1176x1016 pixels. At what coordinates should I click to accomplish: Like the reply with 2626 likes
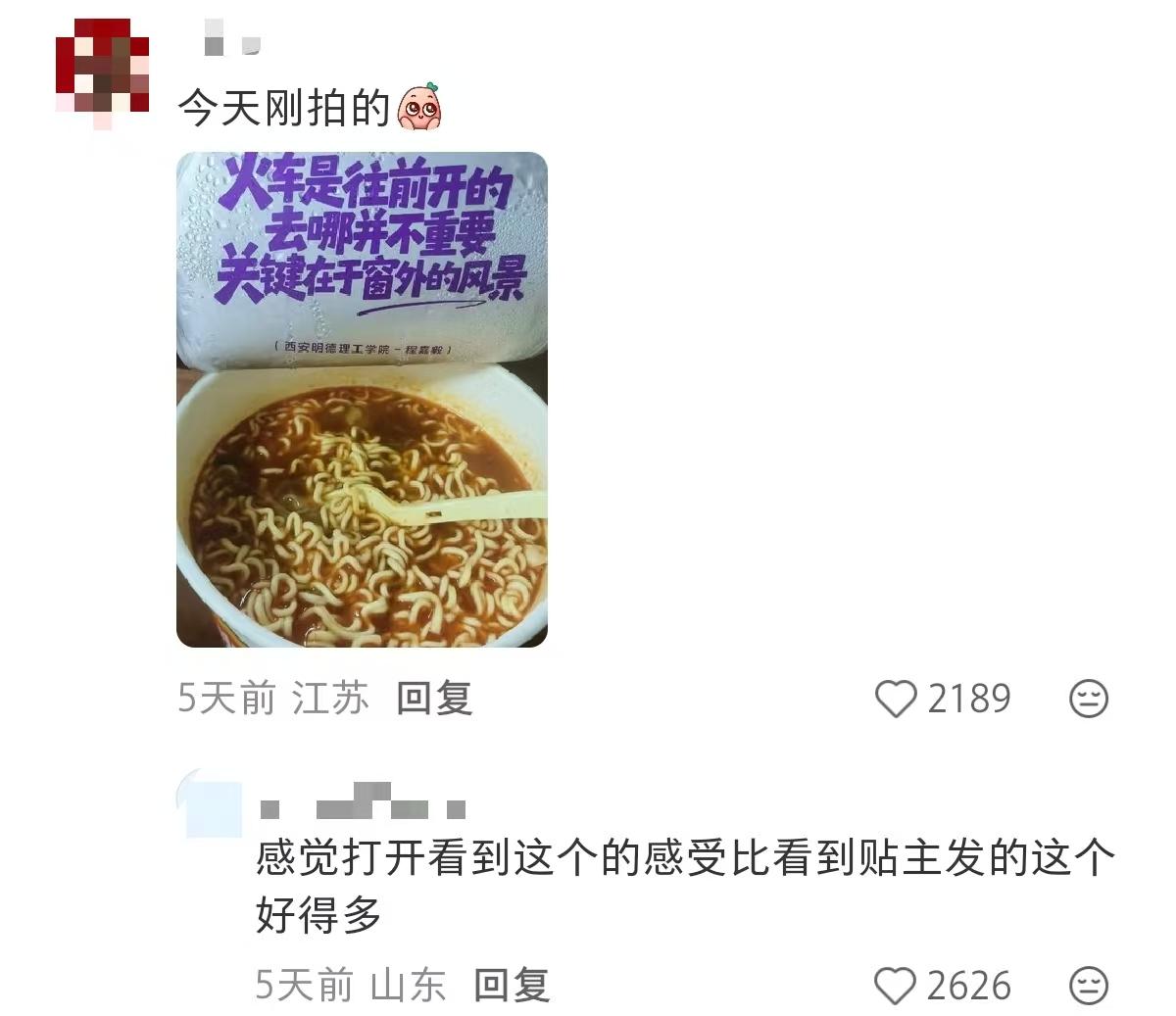click(895, 986)
